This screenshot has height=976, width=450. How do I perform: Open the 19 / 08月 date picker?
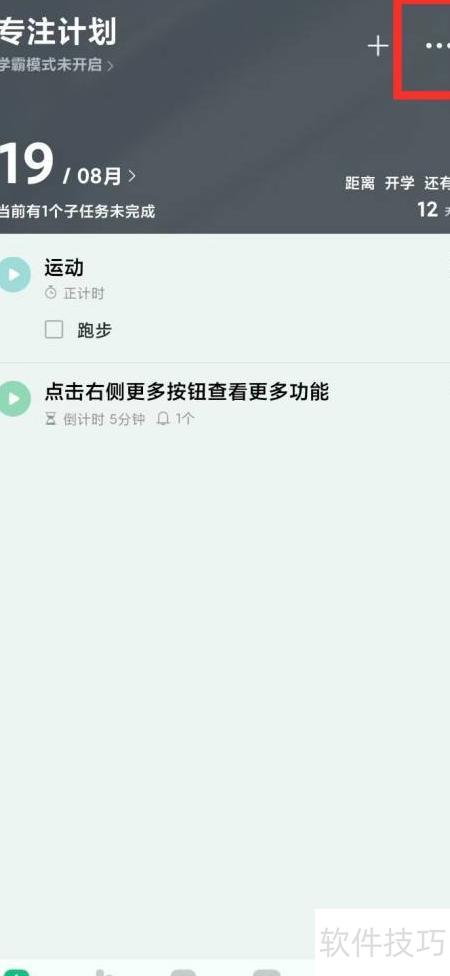[67, 166]
